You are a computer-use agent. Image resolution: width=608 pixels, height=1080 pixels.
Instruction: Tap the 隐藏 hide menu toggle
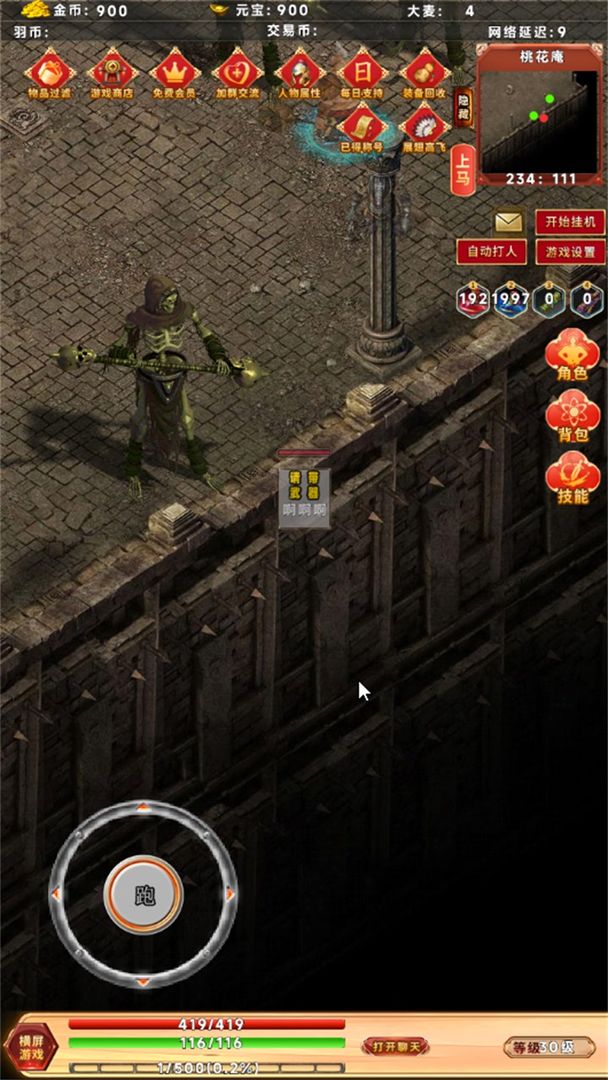pyautogui.click(x=463, y=106)
